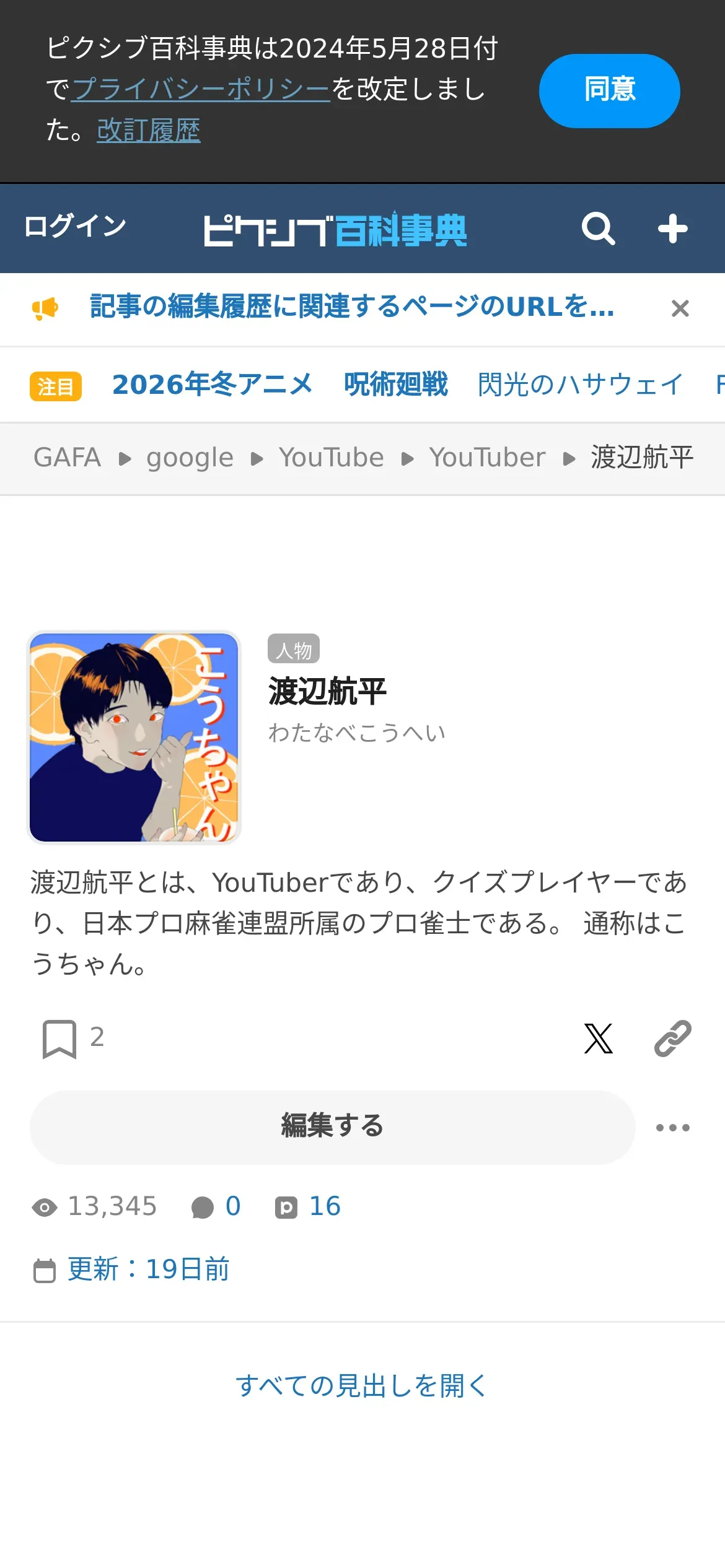Go to the google breadcrumb
The width and height of the screenshot is (725, 1568).
(190, 458)
